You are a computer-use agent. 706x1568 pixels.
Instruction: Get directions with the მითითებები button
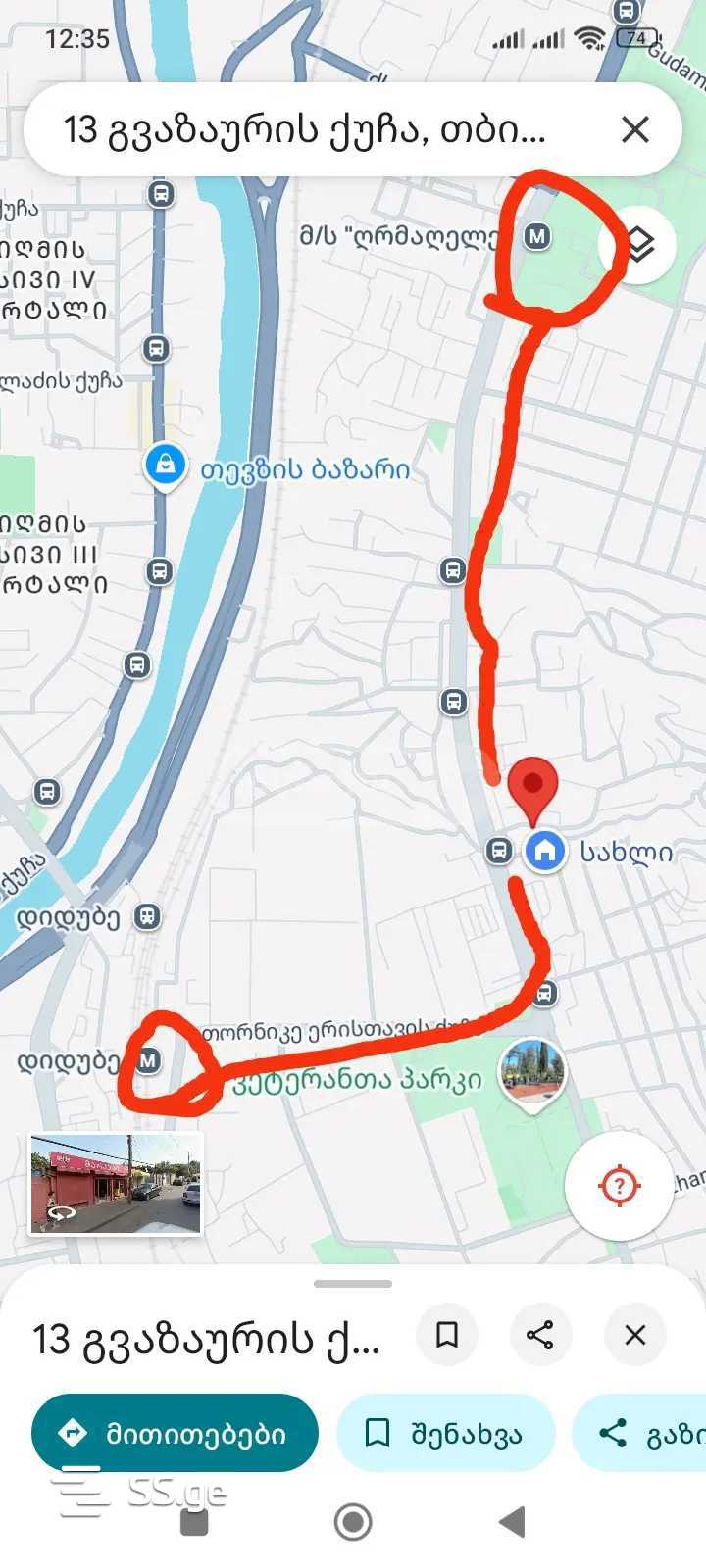point(175,1434)
